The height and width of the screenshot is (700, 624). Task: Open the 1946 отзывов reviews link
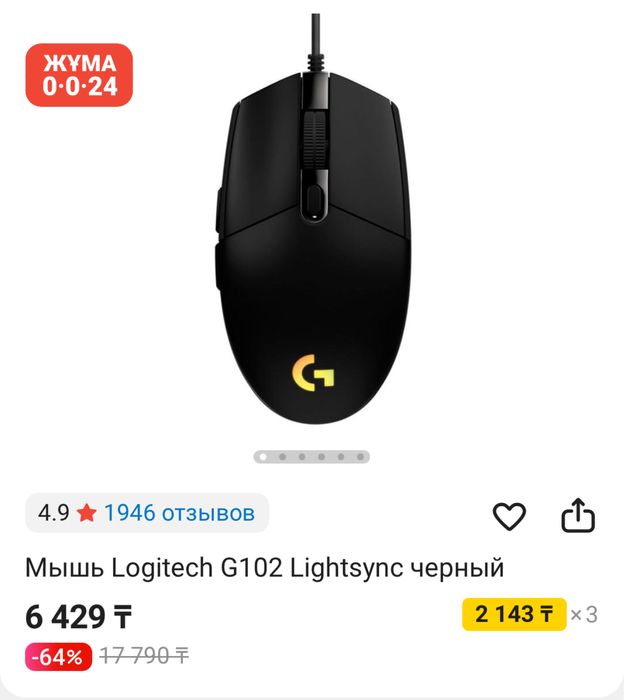(x=179, y=513)
